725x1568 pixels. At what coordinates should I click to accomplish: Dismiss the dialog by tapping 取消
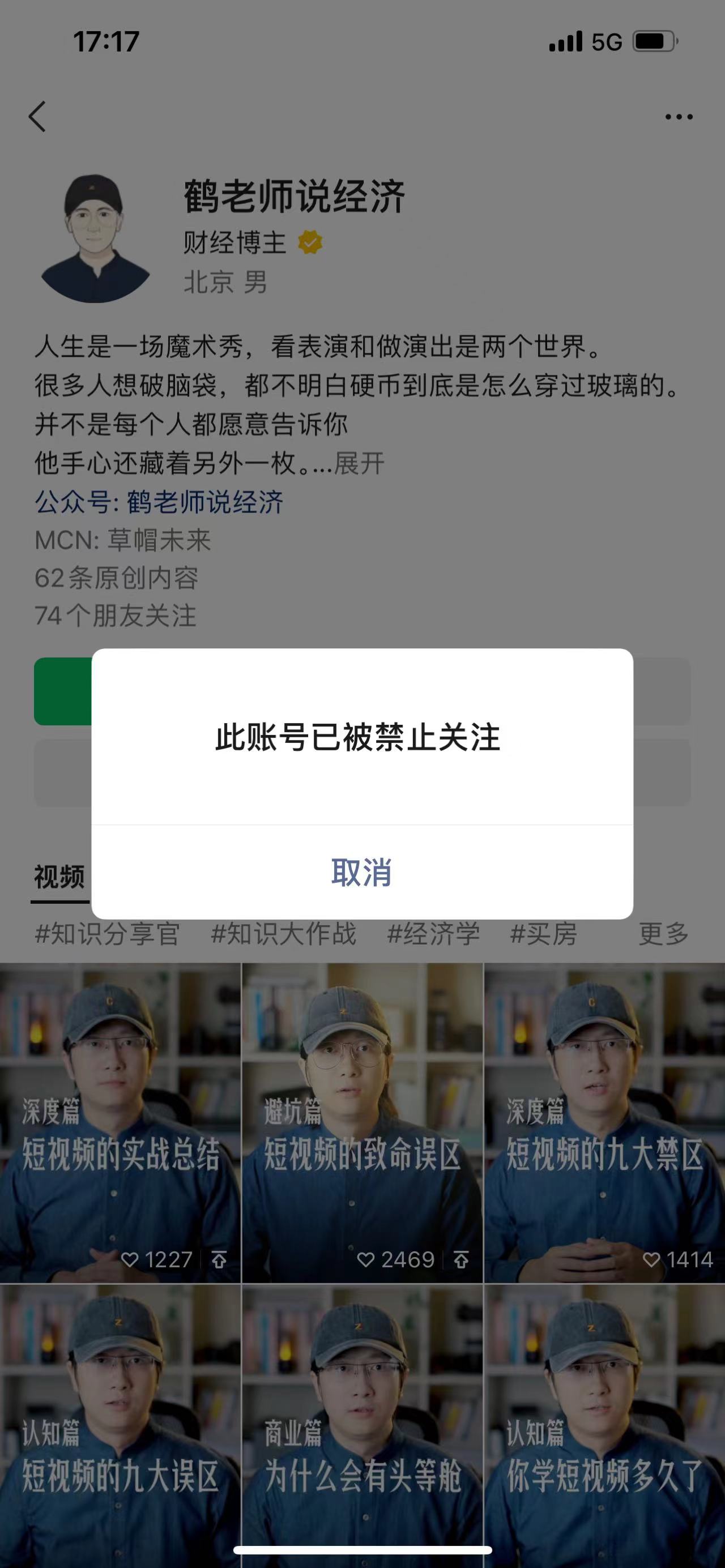[361, 872]
